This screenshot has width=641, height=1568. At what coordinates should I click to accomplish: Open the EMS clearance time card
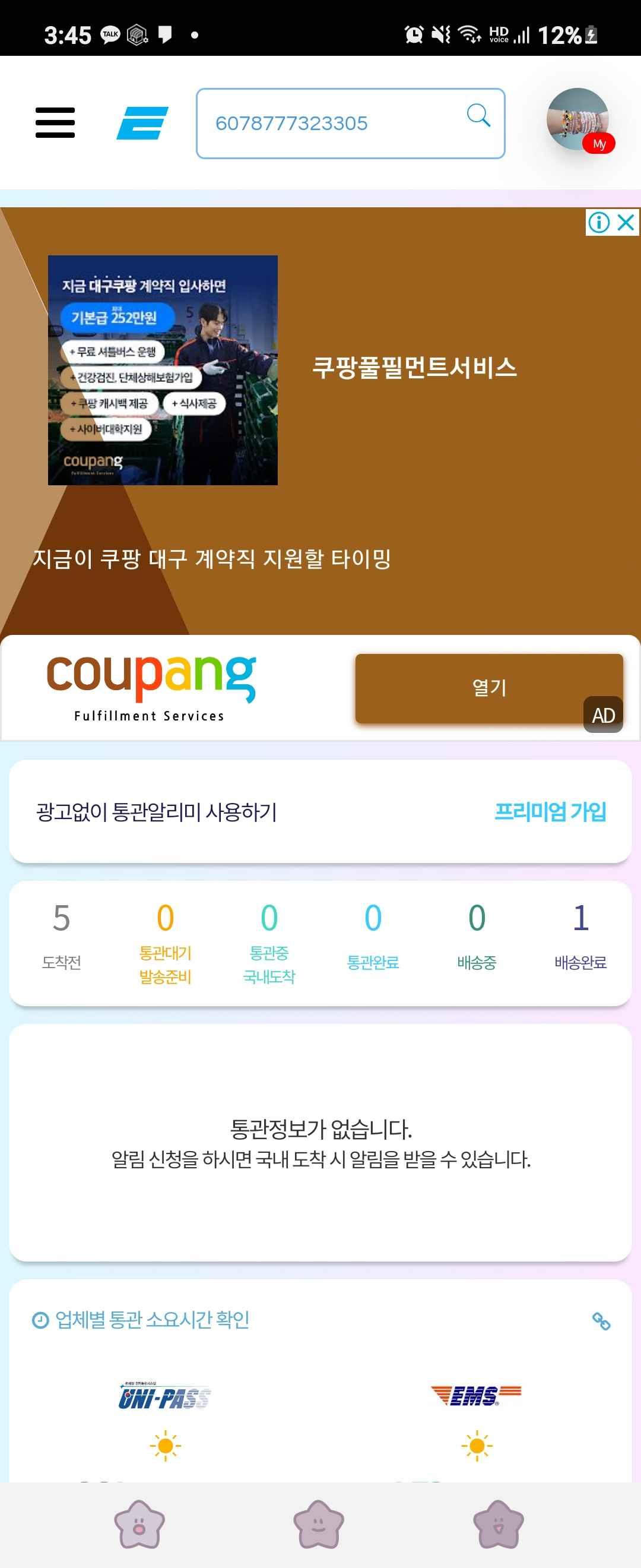click(x=476, y=1418)
